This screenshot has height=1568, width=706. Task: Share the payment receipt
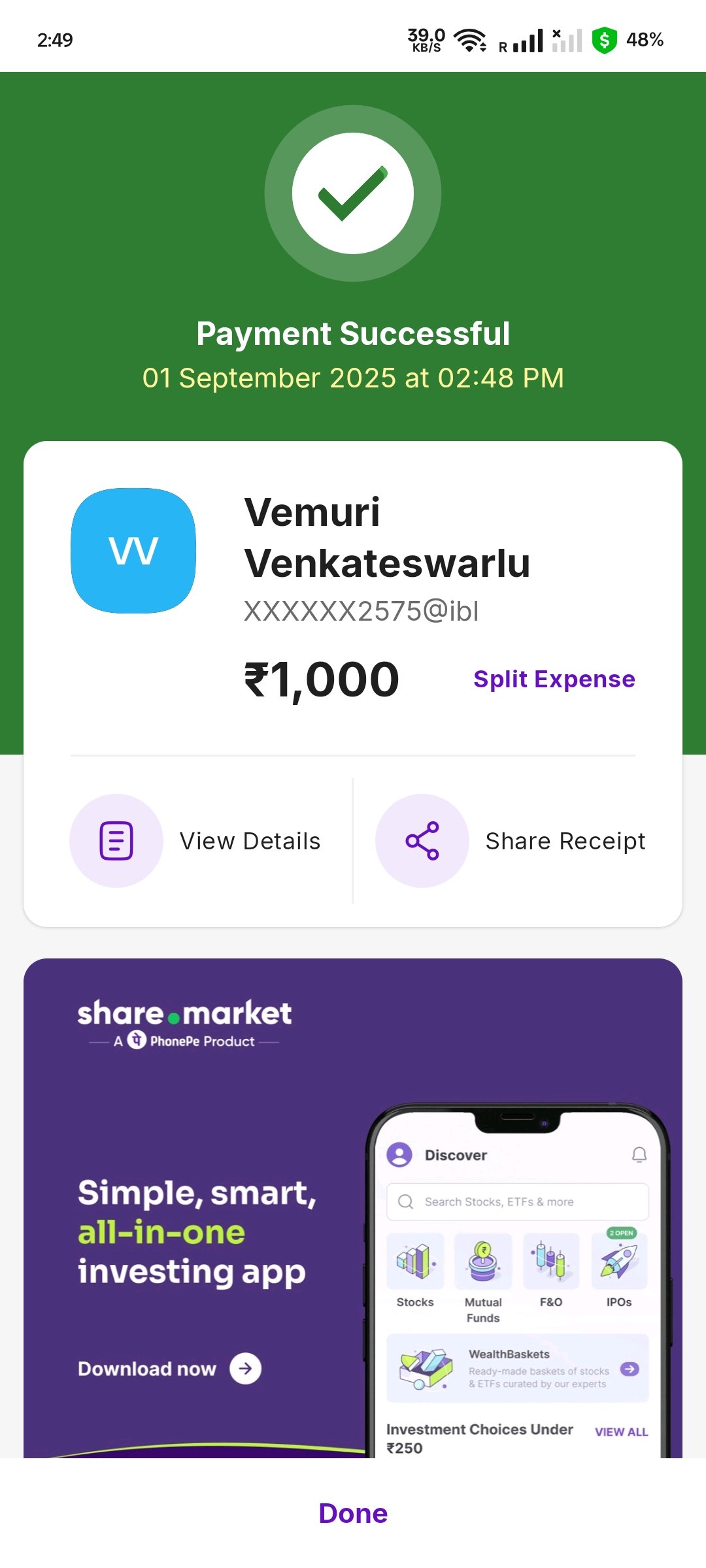pos(511,841)
